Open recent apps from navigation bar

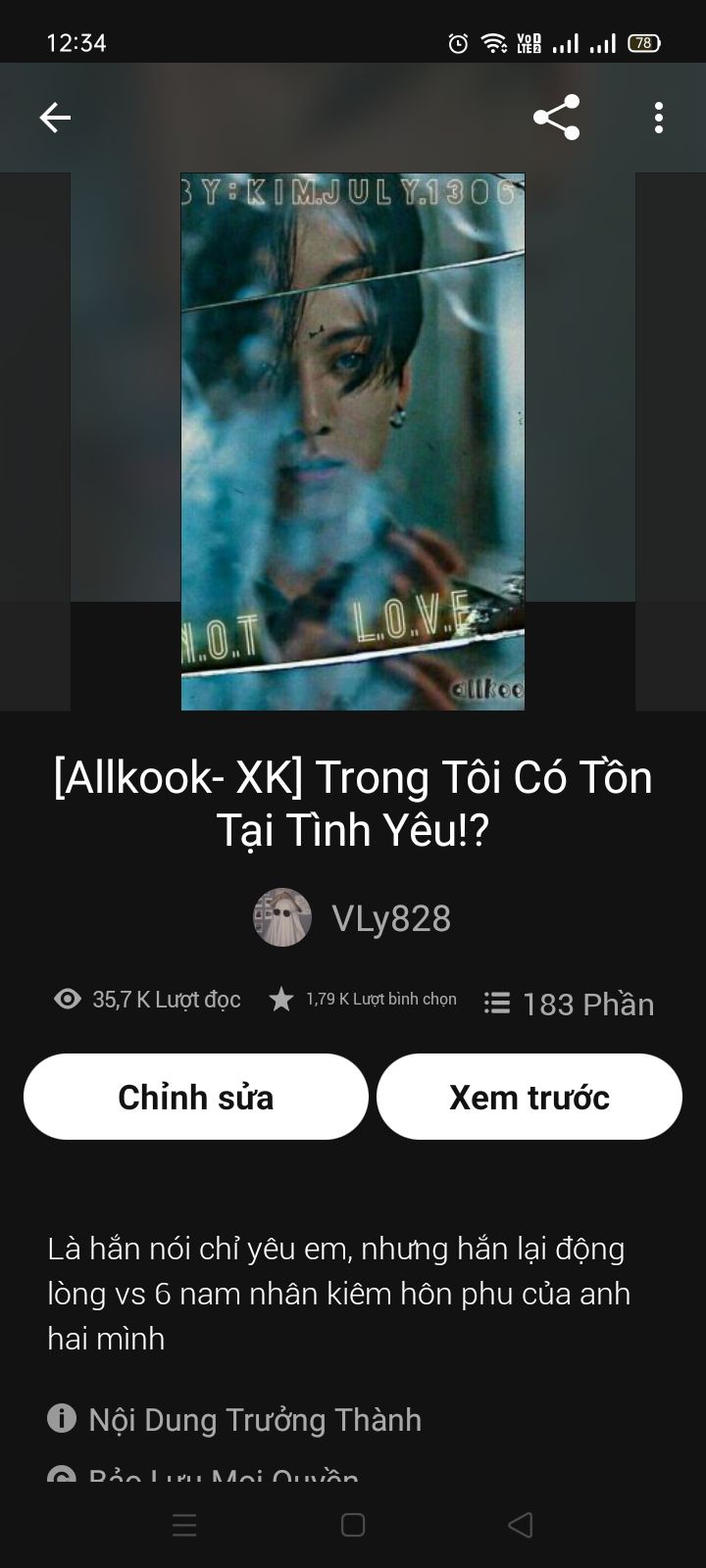point(184,1525)
